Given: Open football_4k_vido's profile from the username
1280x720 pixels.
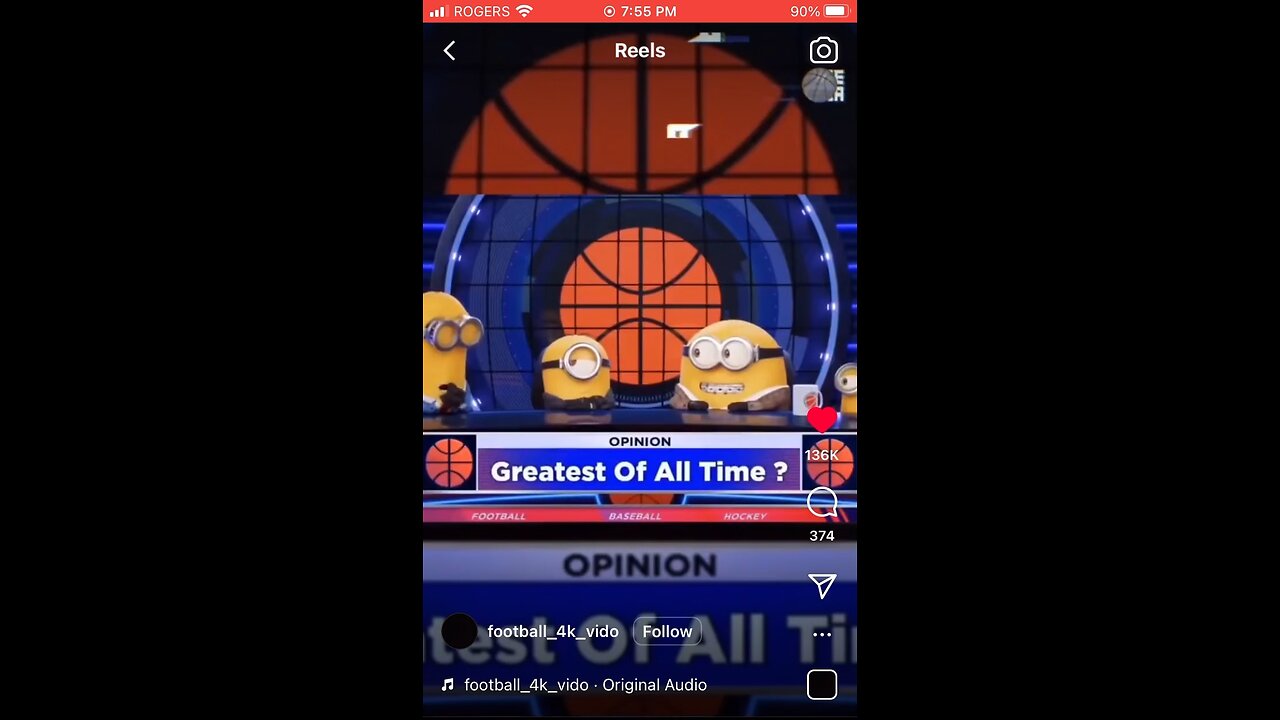Looking at the screenshot, I should click(552, 632).
